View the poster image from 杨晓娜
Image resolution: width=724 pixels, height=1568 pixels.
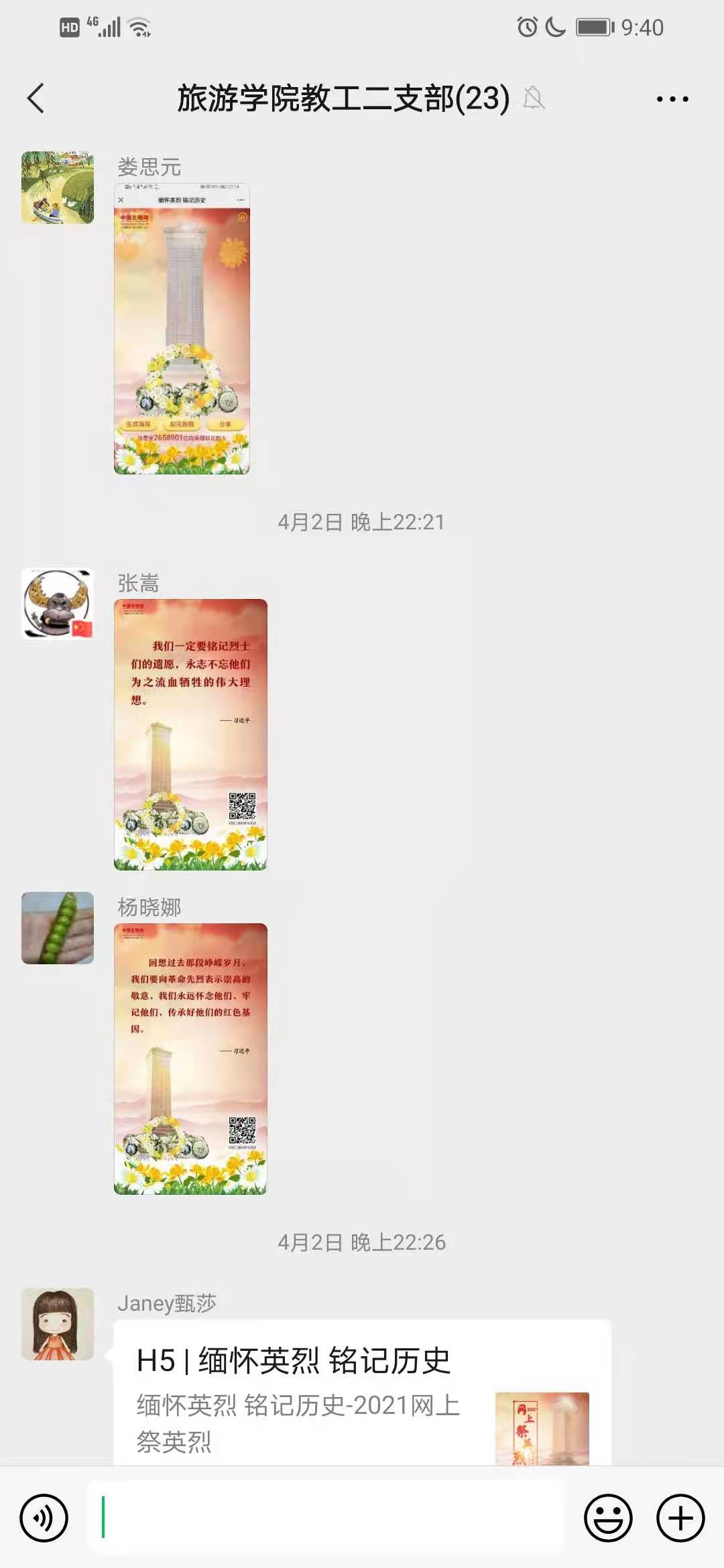[x=190, y=1059]
